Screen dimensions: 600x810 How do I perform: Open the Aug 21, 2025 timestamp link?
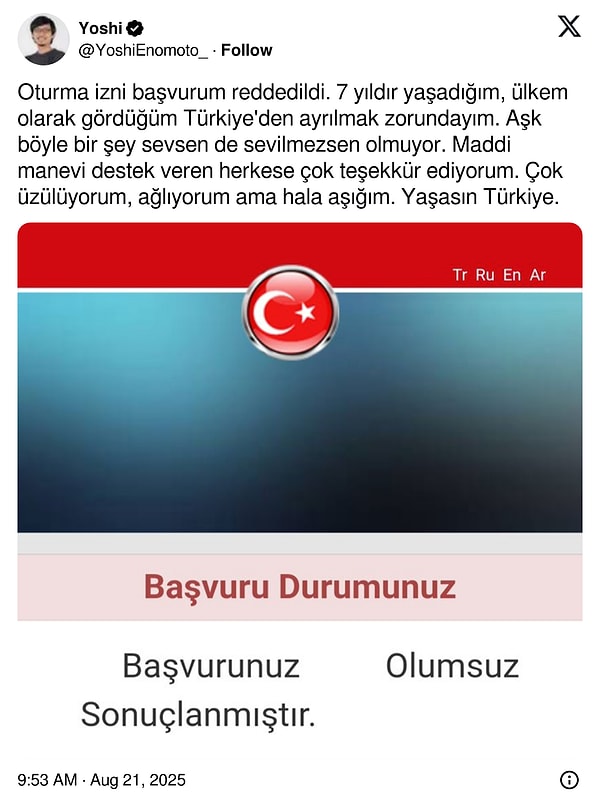pos(101,780)
